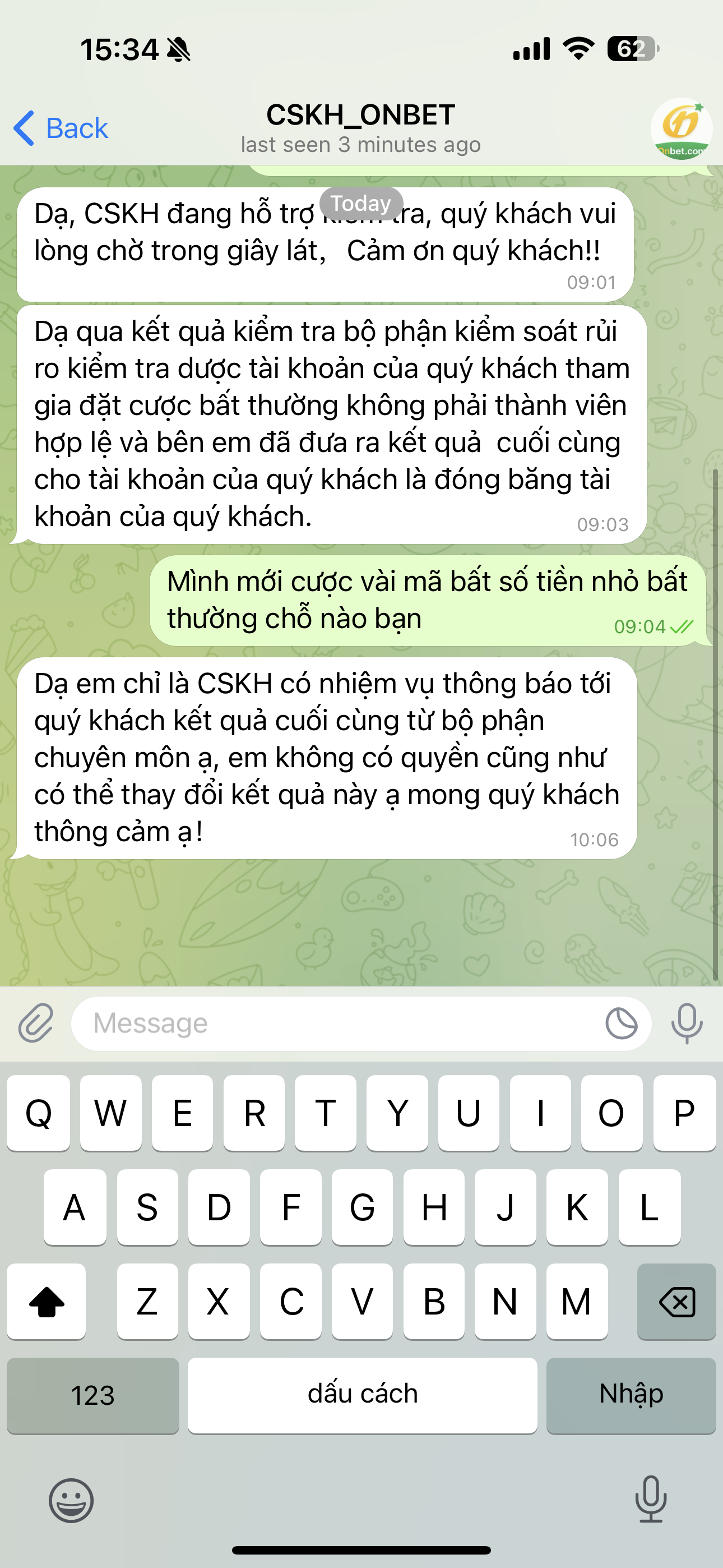Open CSKH_ONBET chat info header
The width and height of the screenshot is (723, 1568).
[361, 128]
